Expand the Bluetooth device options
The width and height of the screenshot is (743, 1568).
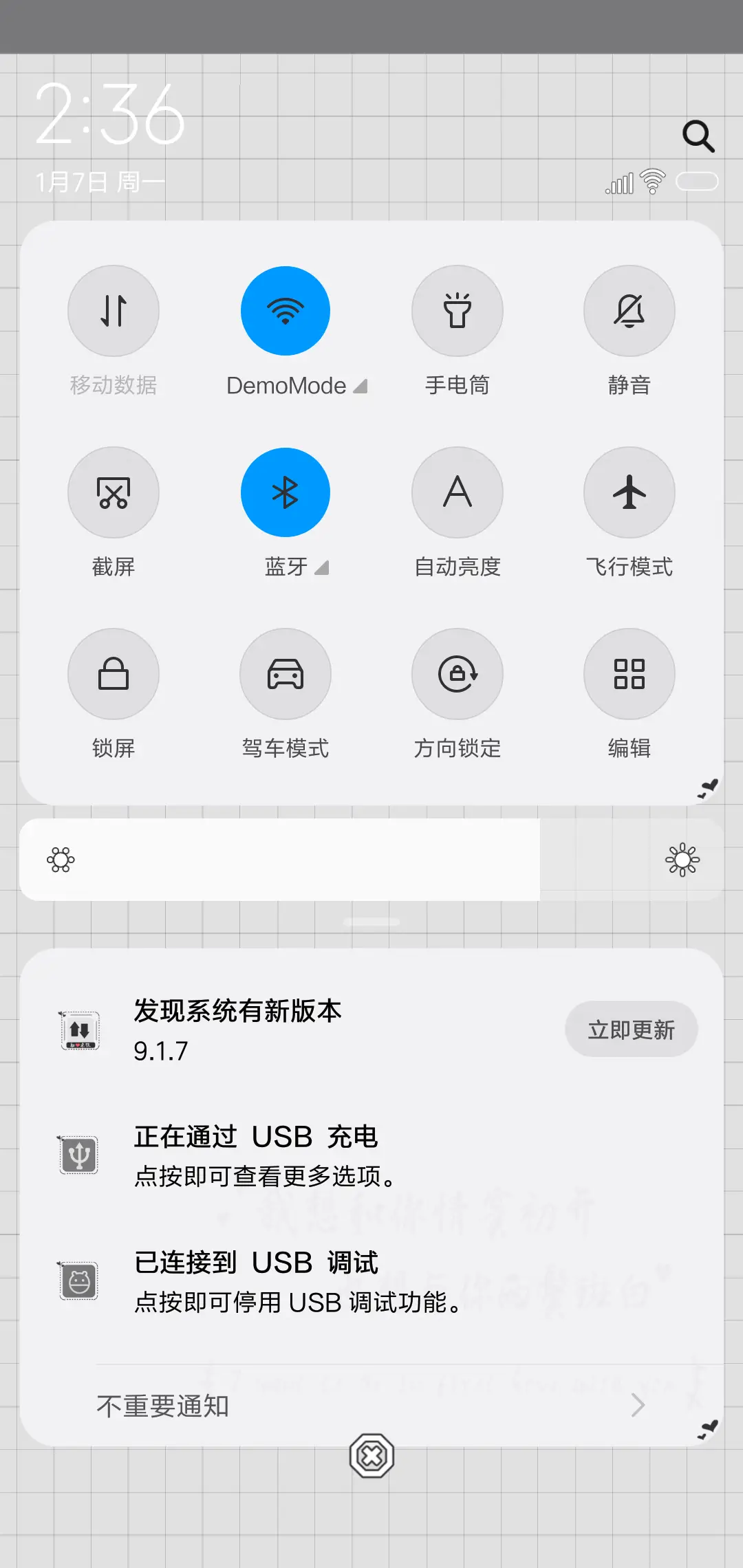tap(321, 568)
